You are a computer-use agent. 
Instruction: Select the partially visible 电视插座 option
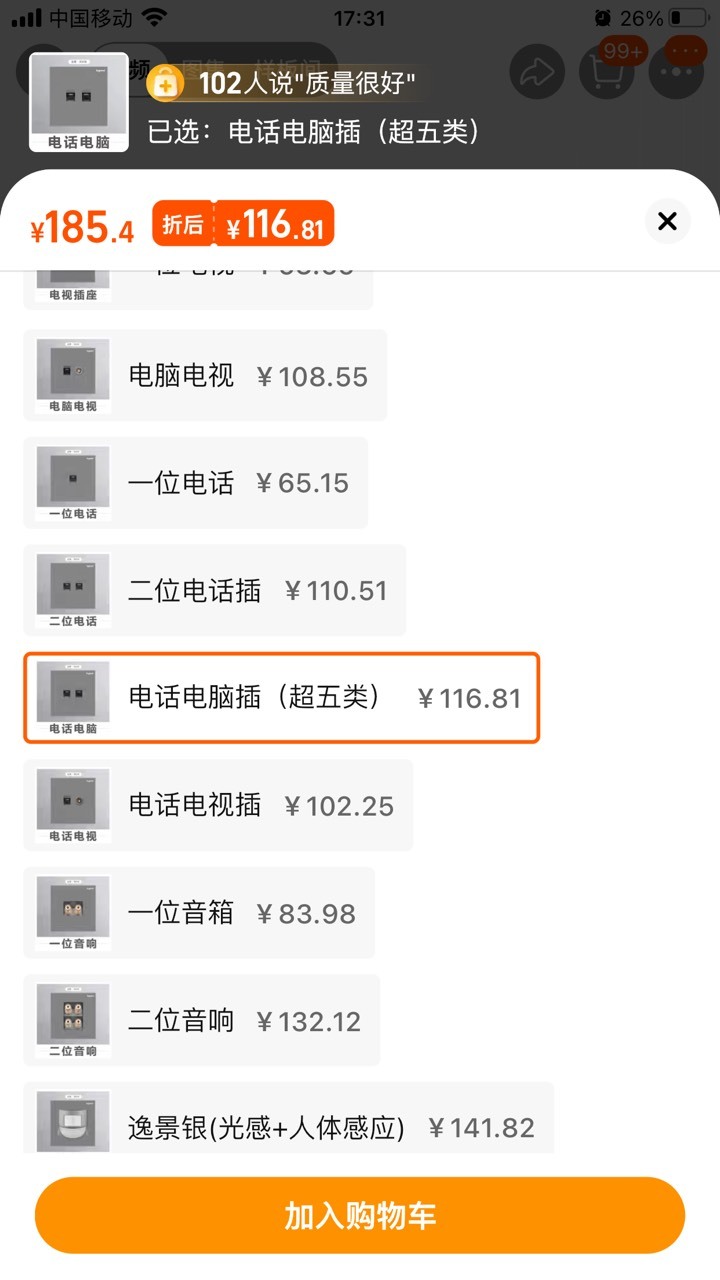pyautogui.click(x=198, y=288)
